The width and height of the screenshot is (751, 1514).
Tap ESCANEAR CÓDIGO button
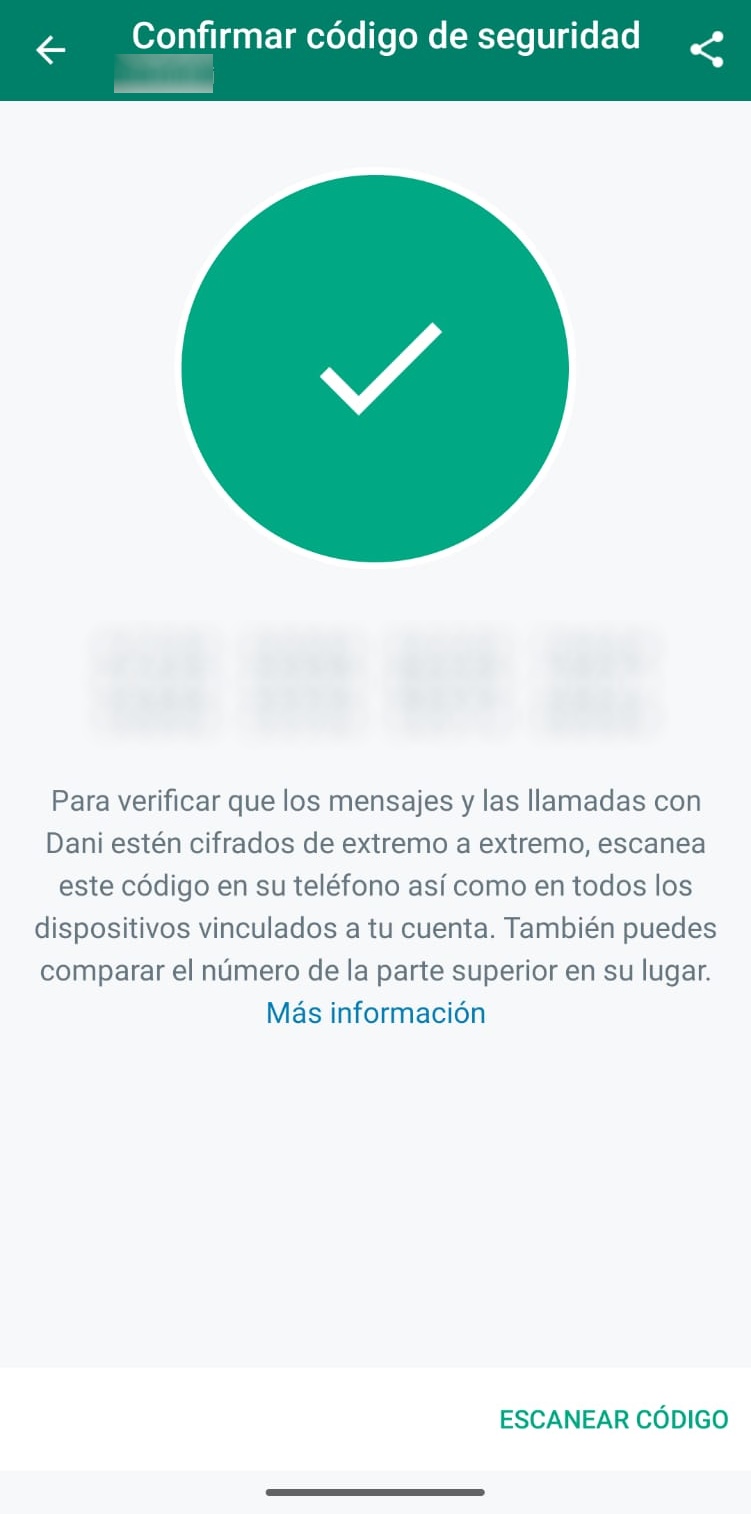click(x=614, y=1419)
